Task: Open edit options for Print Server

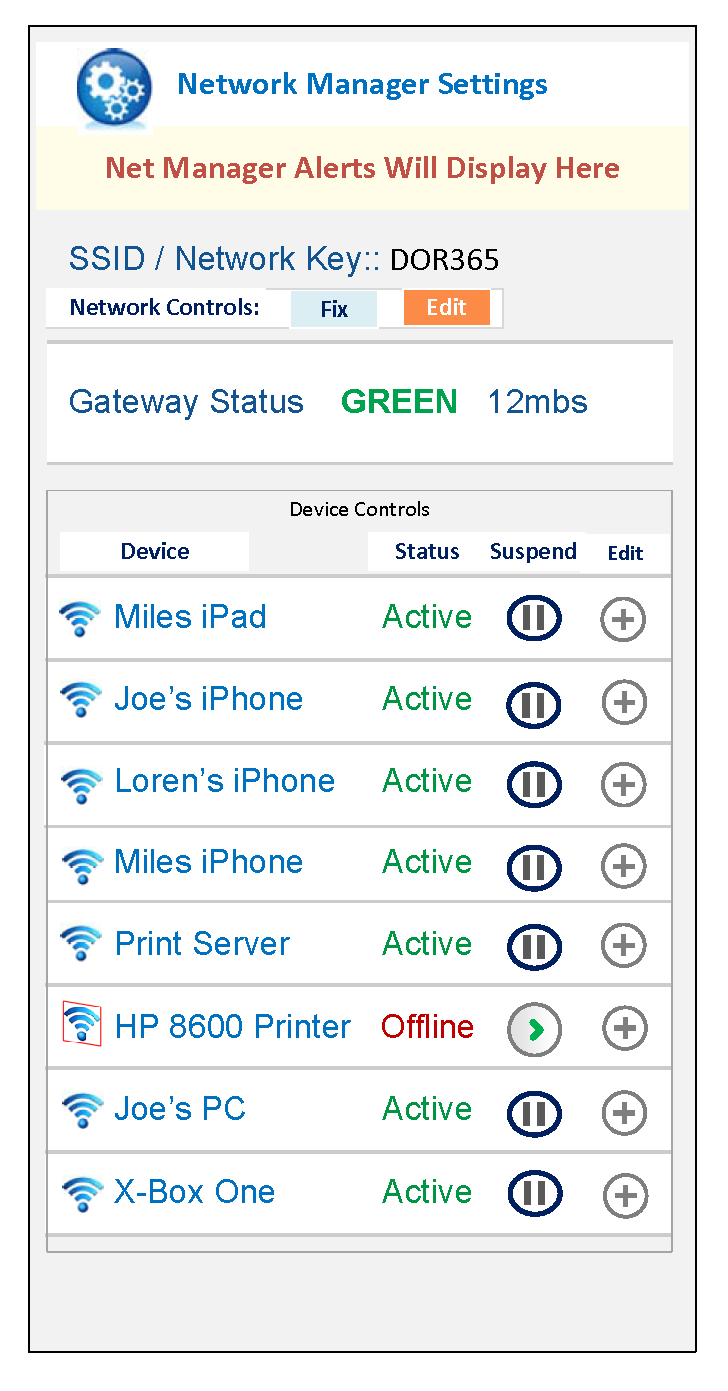Action: 624,945
